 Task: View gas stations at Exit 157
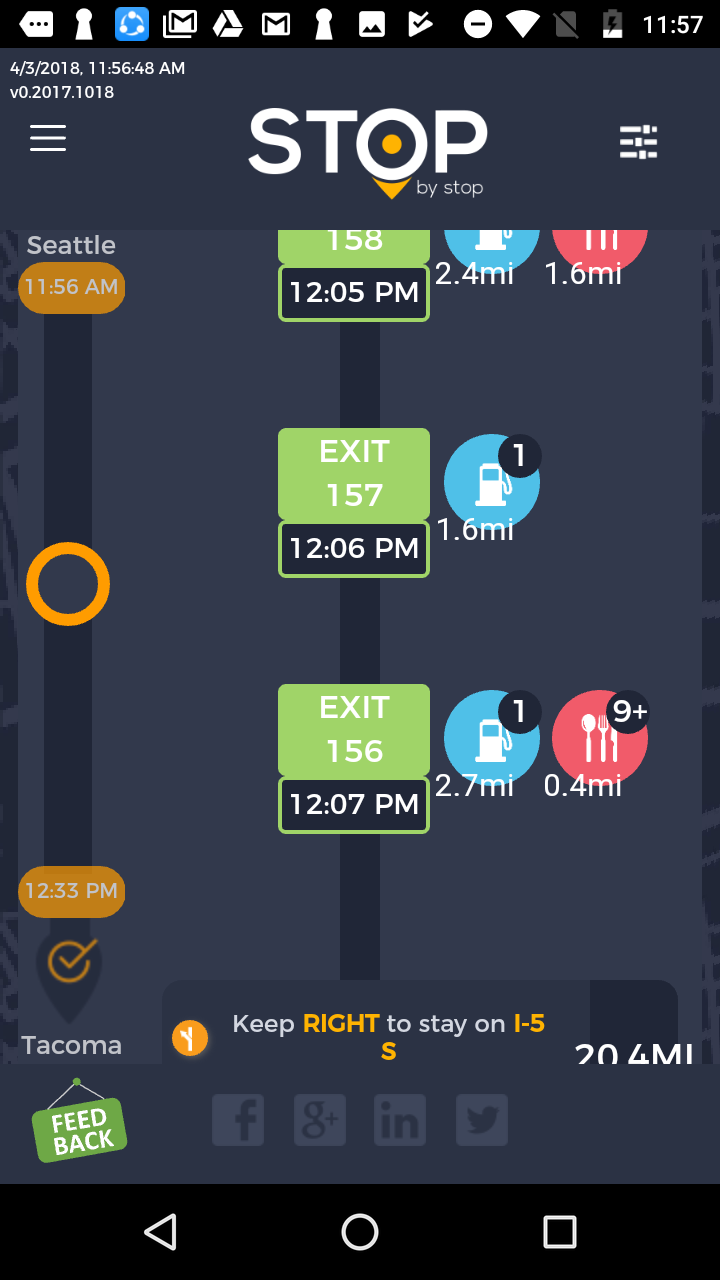click(x=491, y=483)
